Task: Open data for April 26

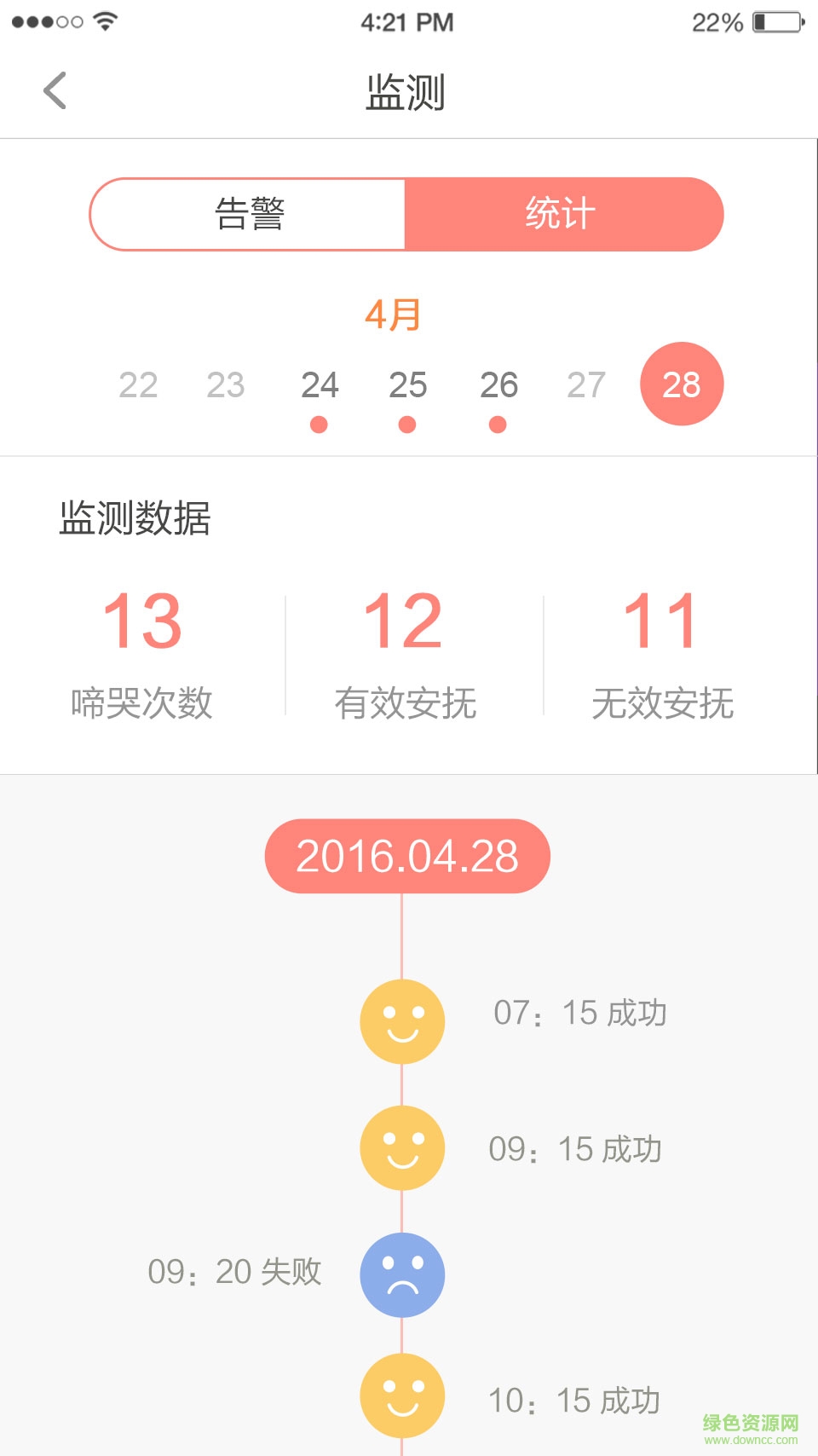Action: (498, 385)
